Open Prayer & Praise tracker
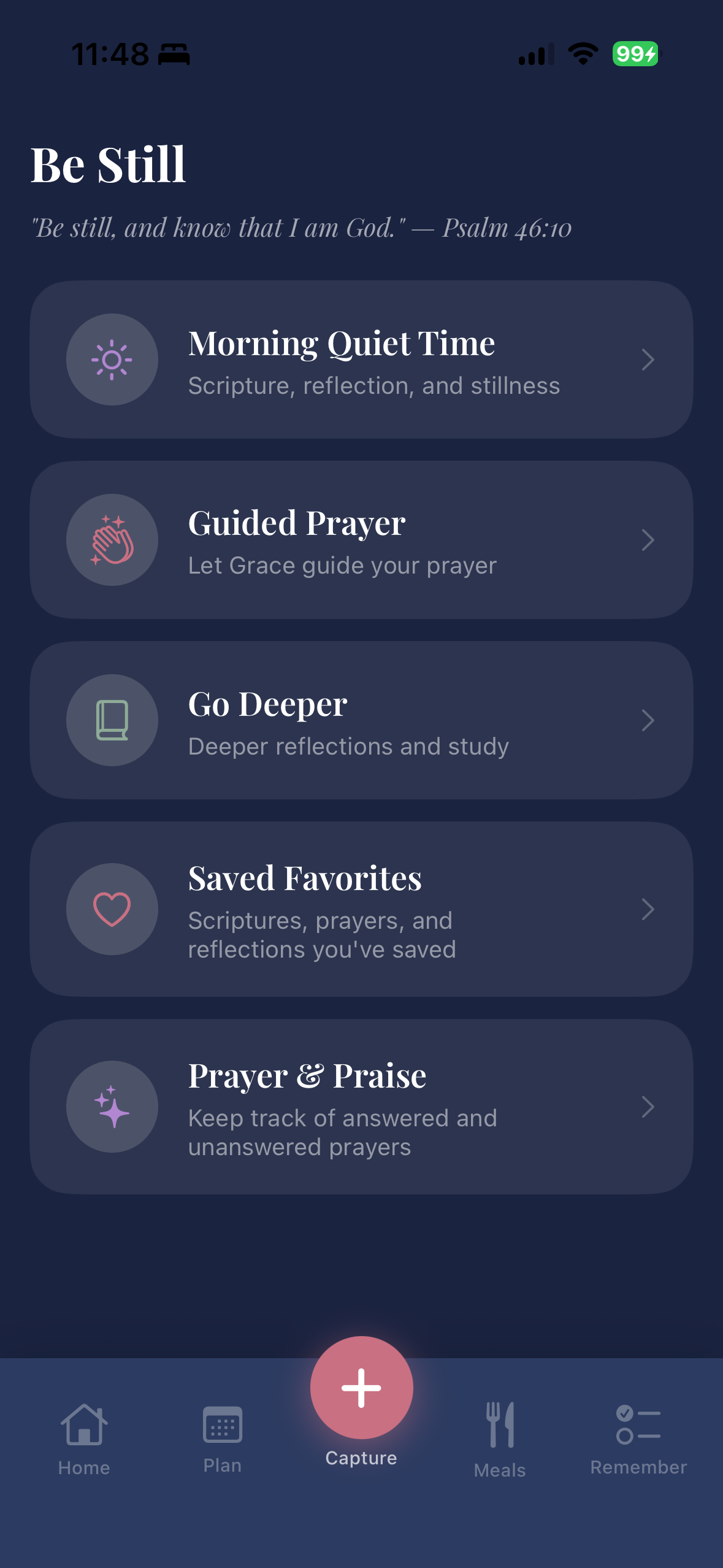723x1568 pixels. (x=361, y=1107)
